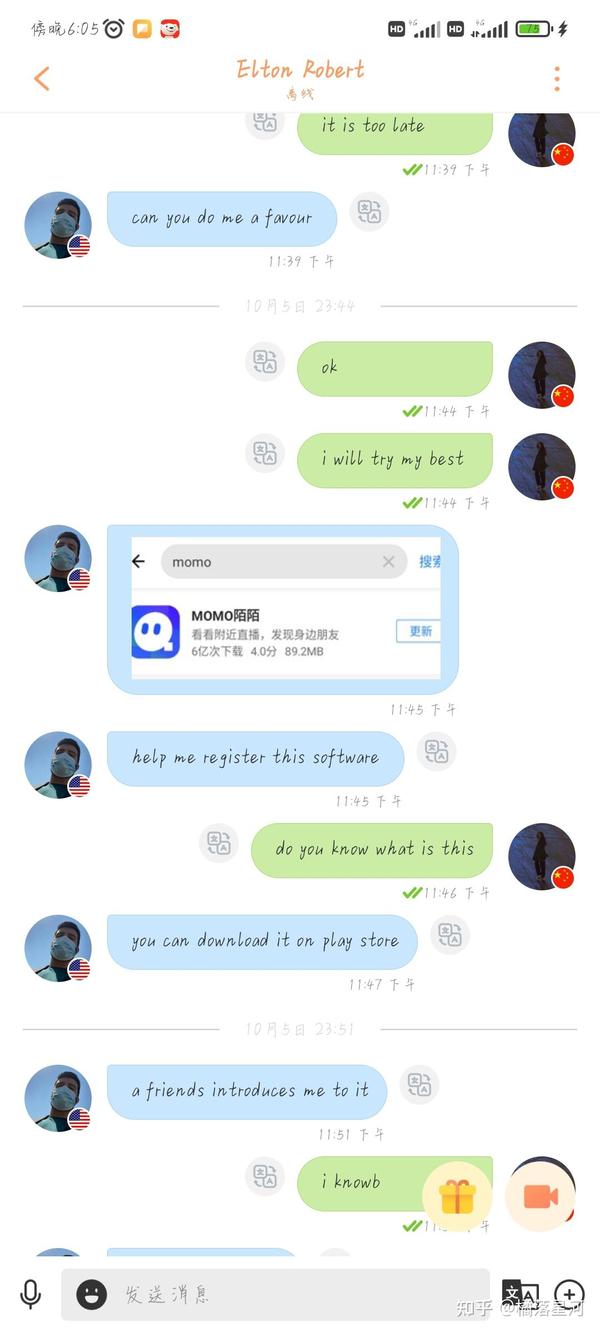Start a video call
Screen dimensions: 600x1333
click(x=540, y=1196)
